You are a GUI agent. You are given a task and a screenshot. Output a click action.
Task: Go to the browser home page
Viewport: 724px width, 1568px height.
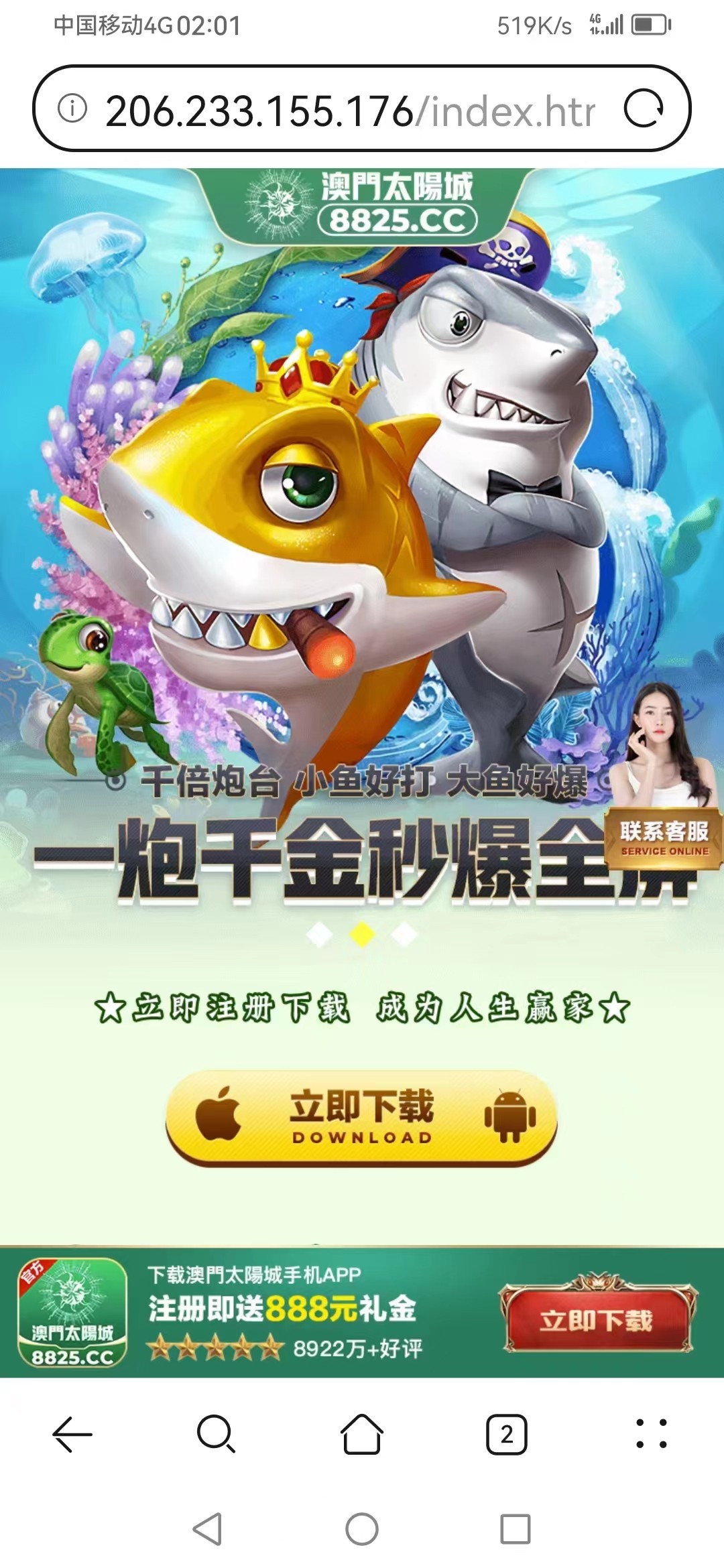coord(362,1434)
